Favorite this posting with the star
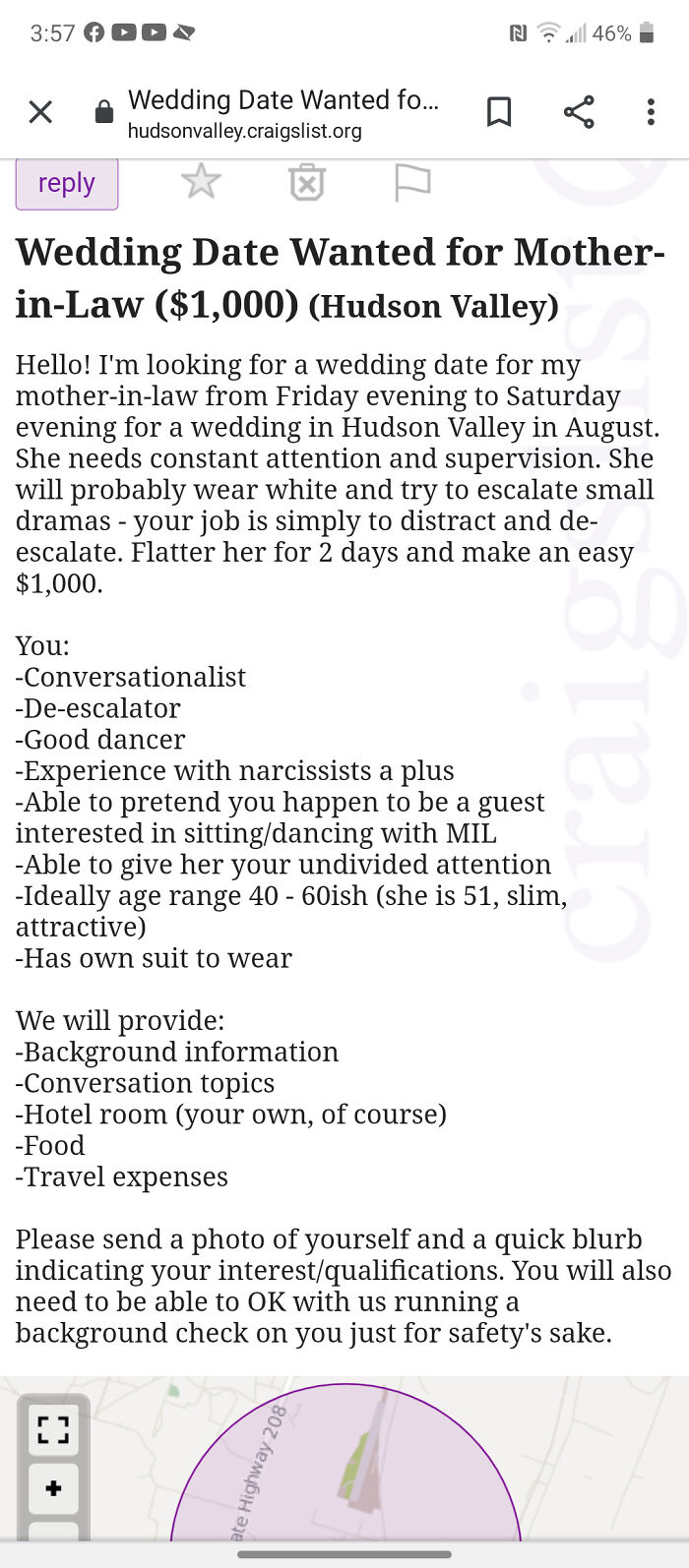Viewport: 689px width, 1568px height. click(x=201, y=182)
